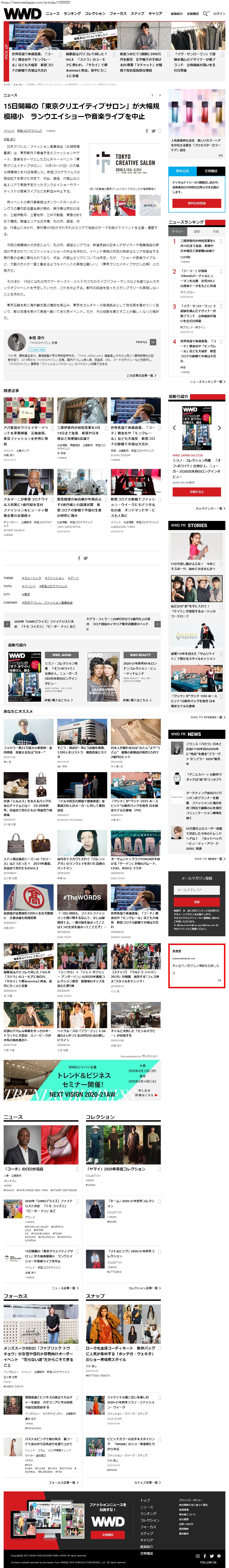Open the ニュース menu in top navigation
229x1568 pixels.
click(x=53, y=13)
